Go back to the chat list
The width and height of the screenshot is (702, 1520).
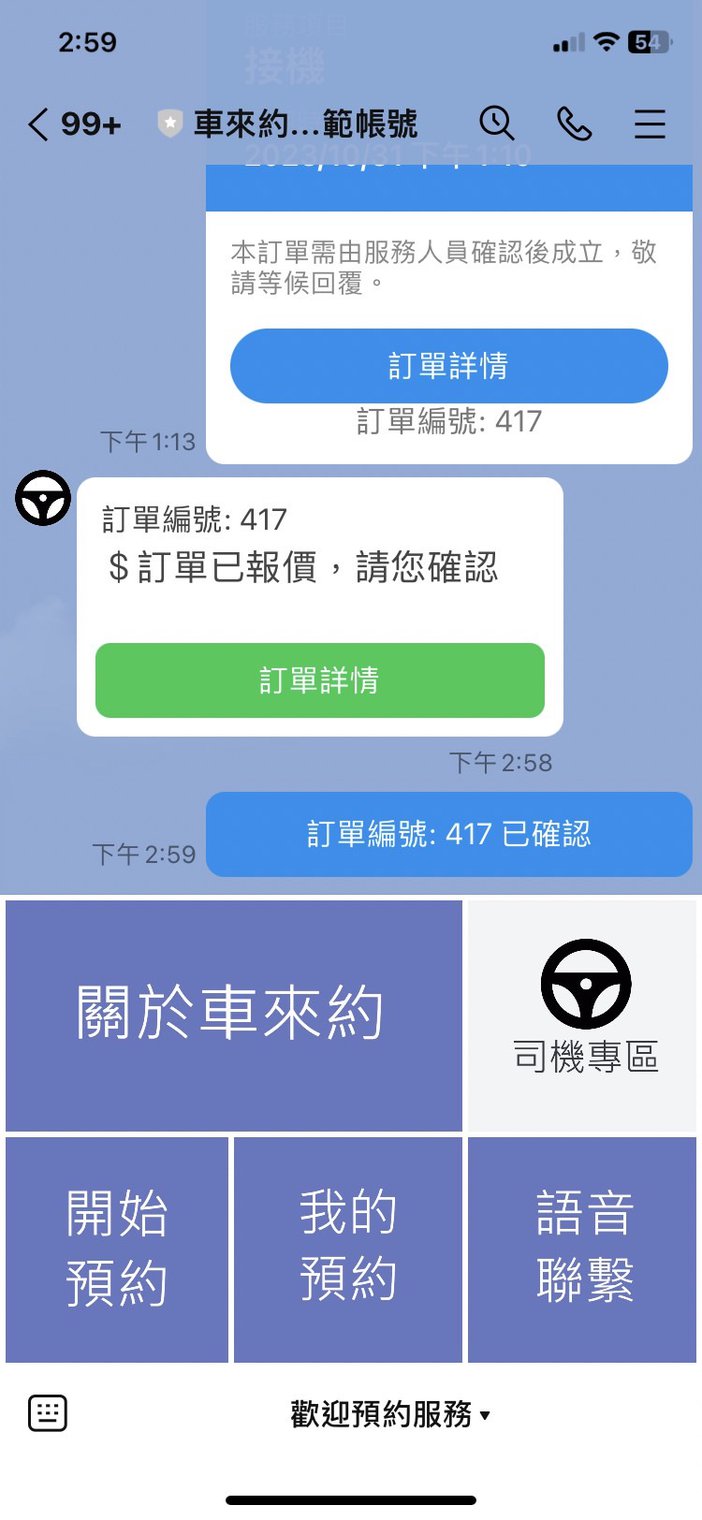[x=38, y=125]
